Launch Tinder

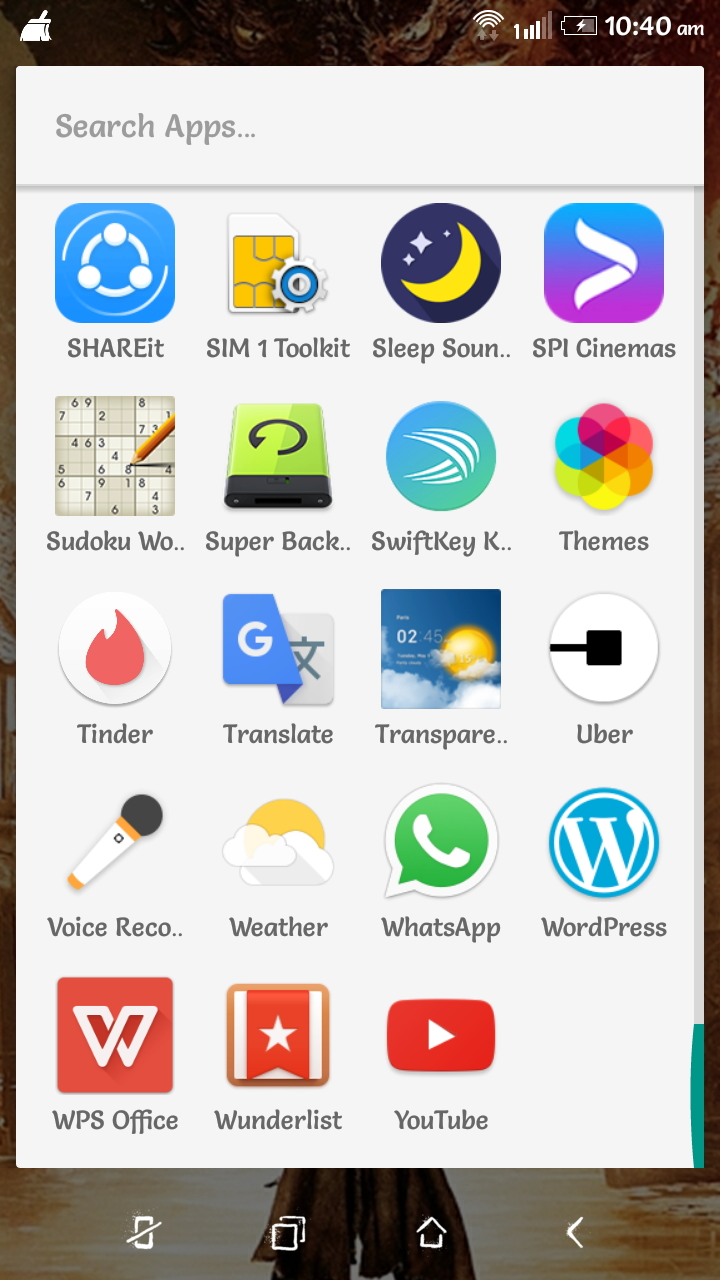coord(115,649)
